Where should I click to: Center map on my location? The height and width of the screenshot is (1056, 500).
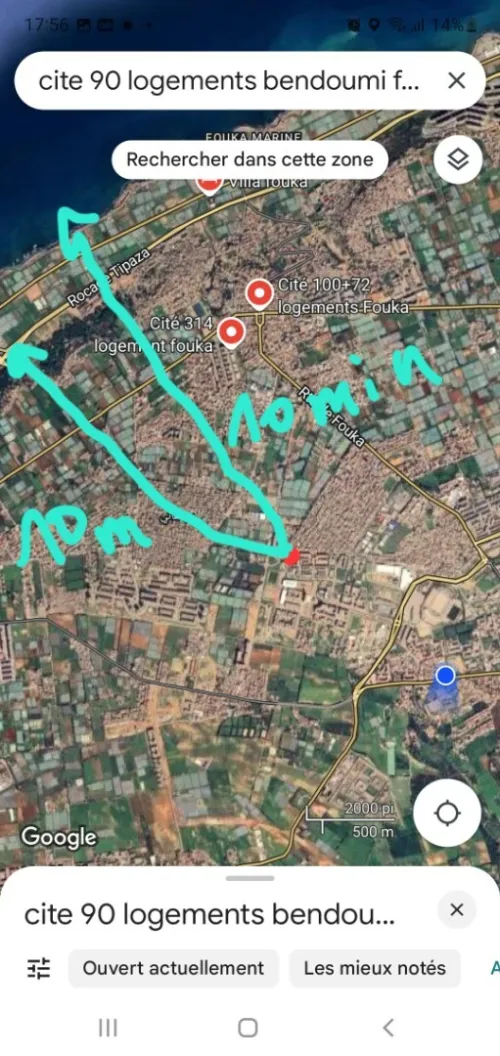[447, 813]
